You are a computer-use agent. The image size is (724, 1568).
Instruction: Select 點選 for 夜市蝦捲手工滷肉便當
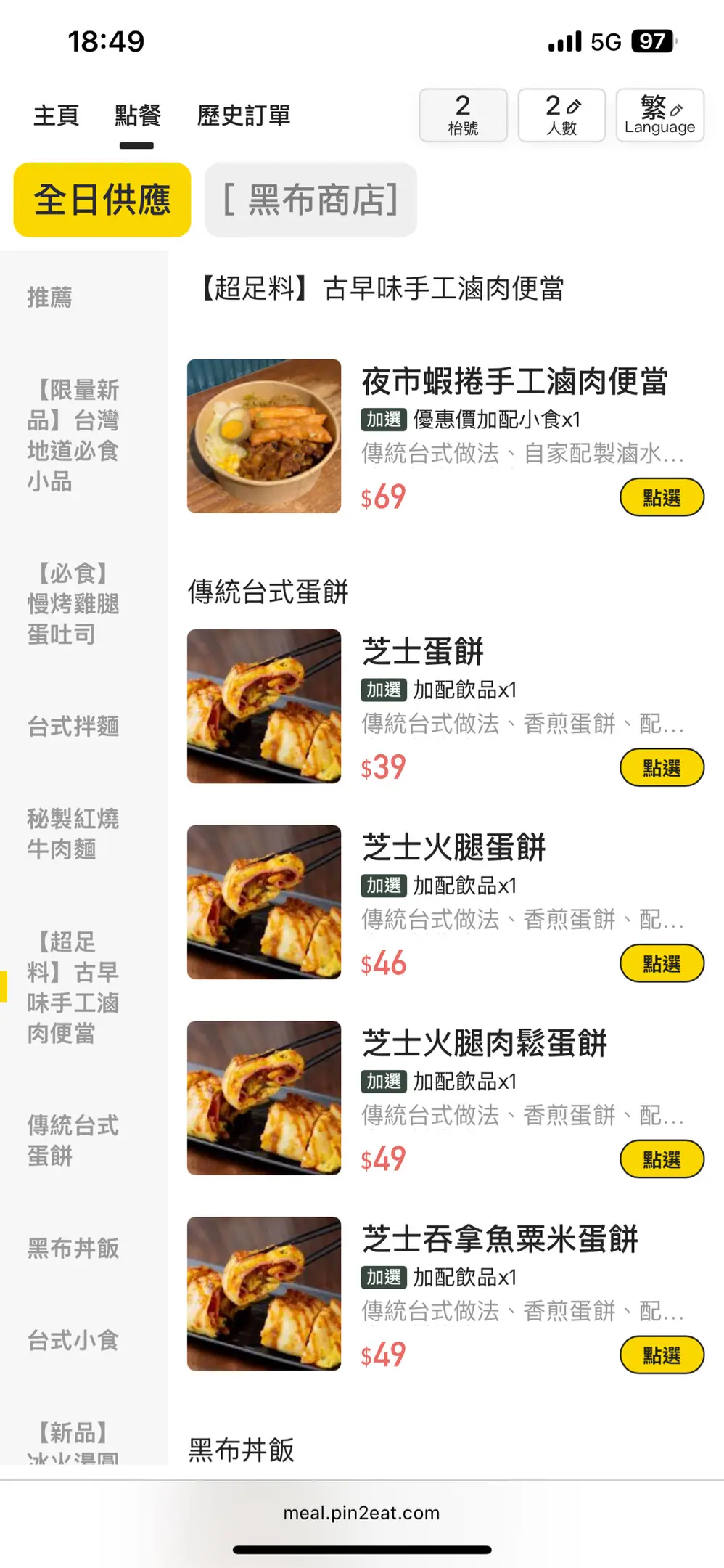pyautogui.click(x=662, y=498)
